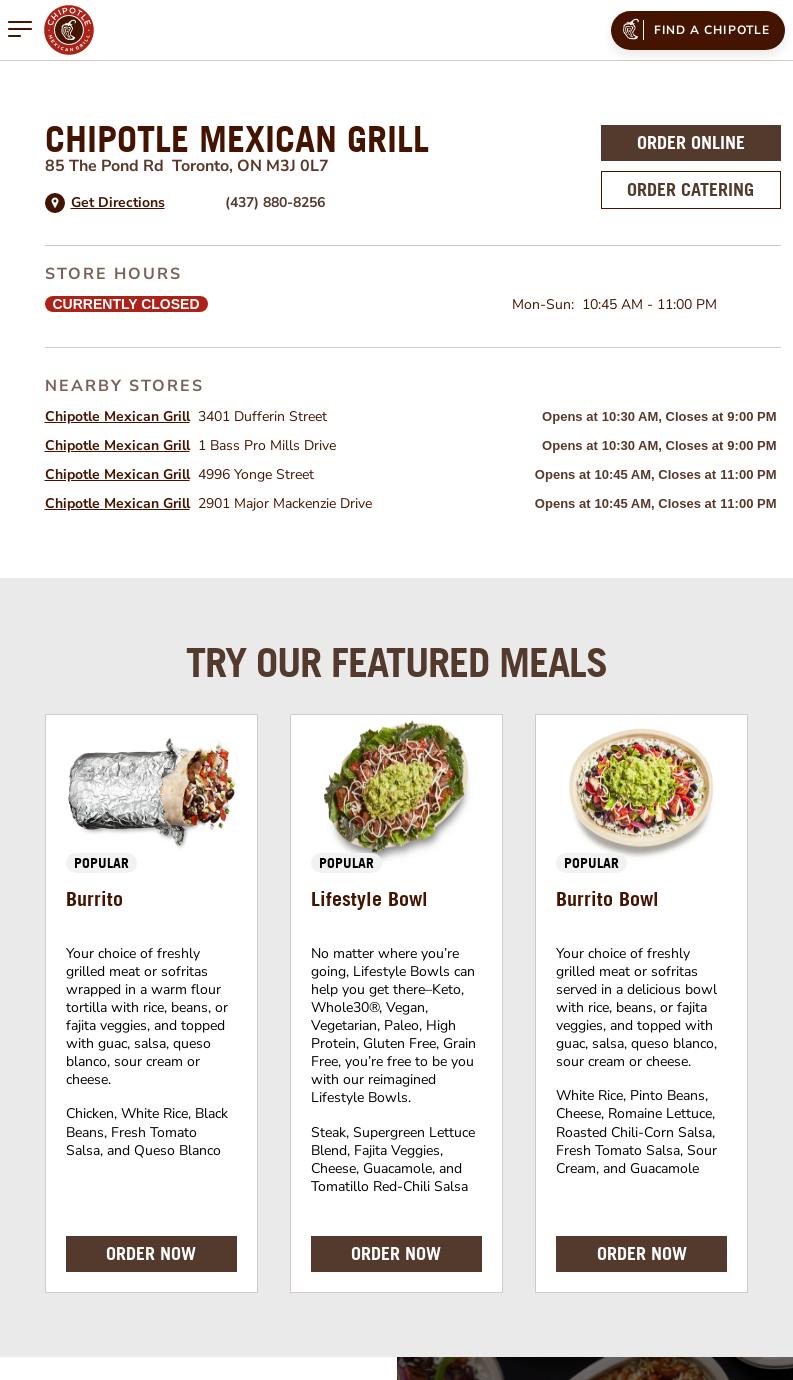Click Get Directions link
This screenshot has height=1380, width=793.
[x=117, y=202]
